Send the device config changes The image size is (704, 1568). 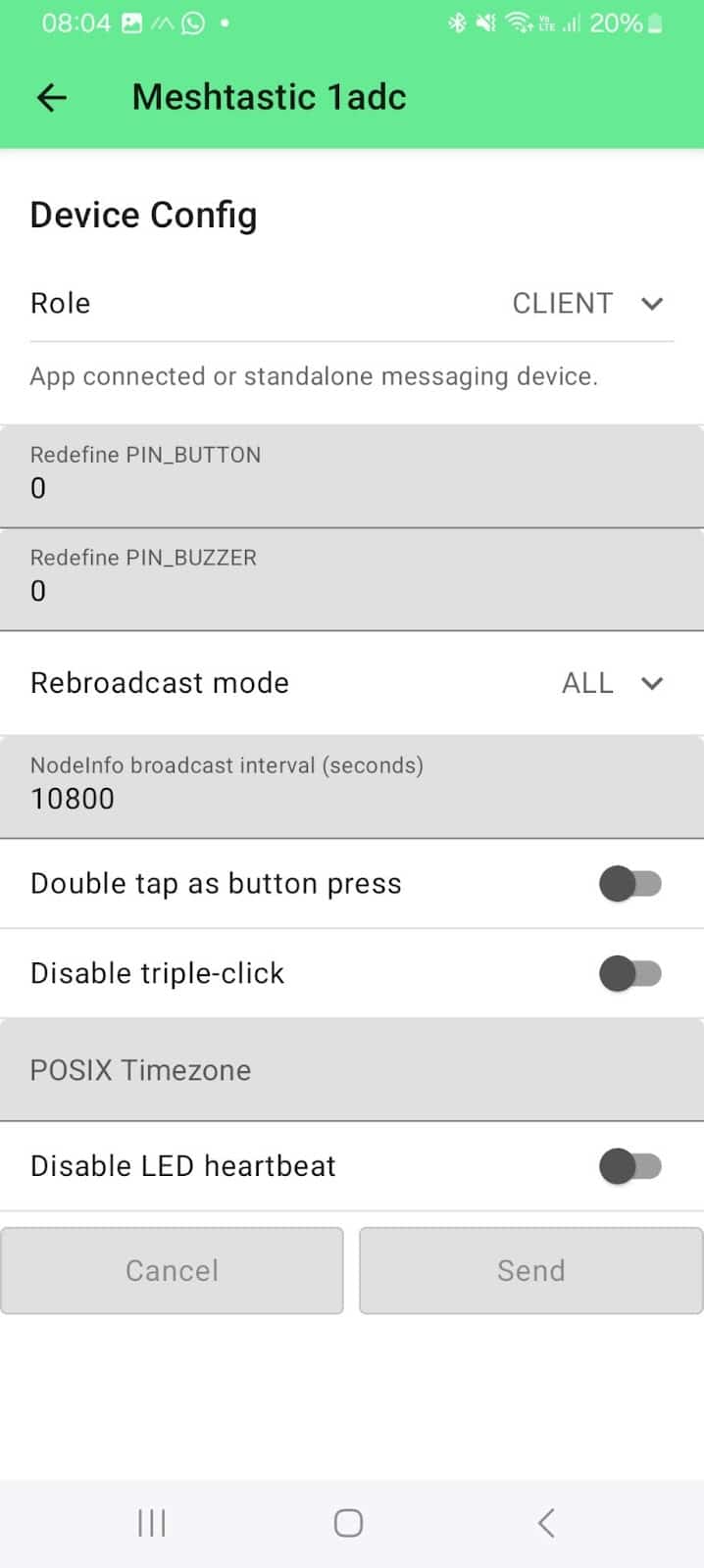click(530, 1271)
